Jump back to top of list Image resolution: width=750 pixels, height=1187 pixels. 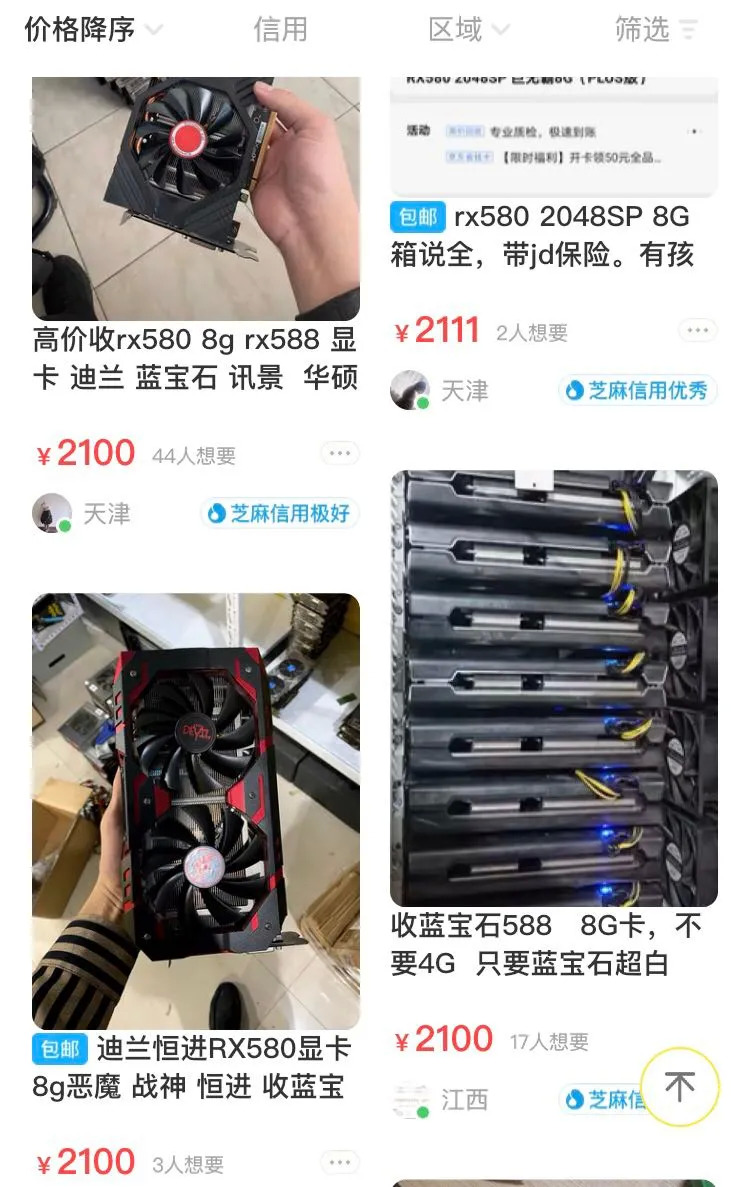coord(680,1087)
